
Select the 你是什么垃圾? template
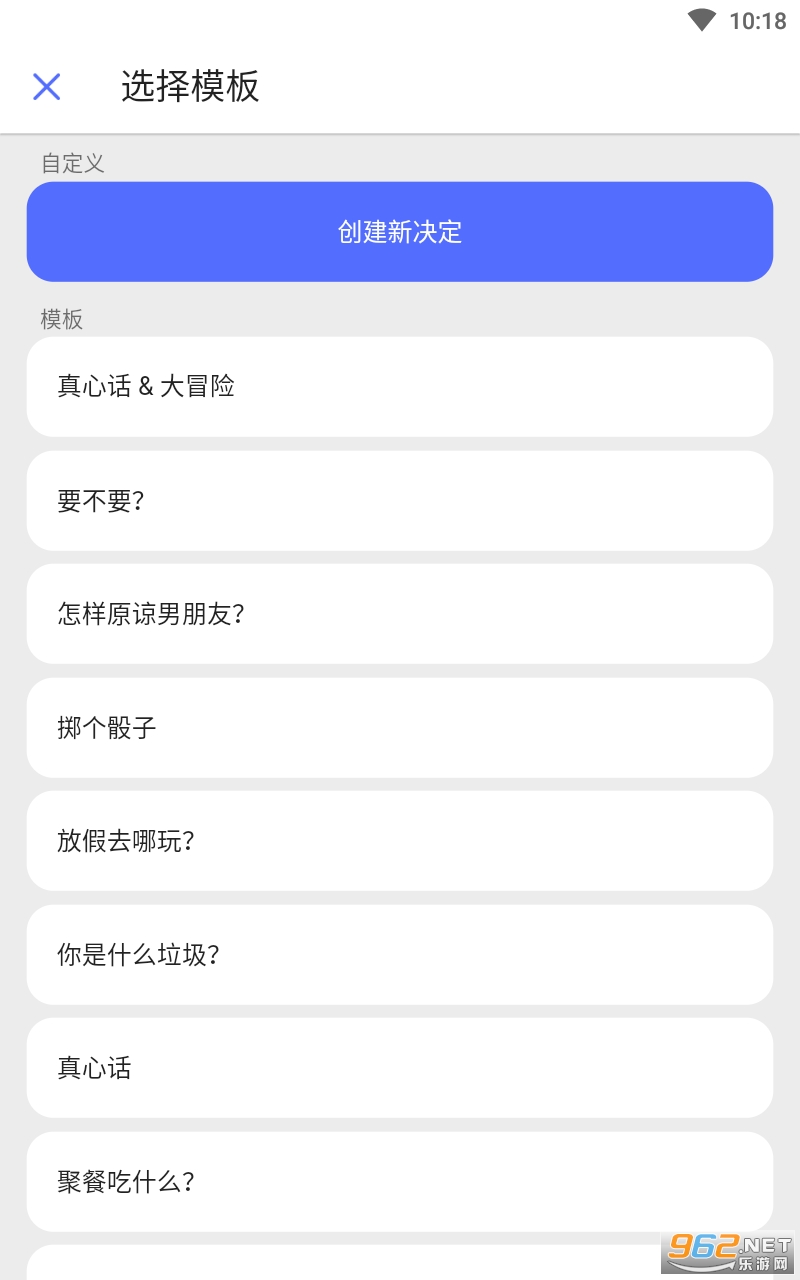click(x=400, y=955)
